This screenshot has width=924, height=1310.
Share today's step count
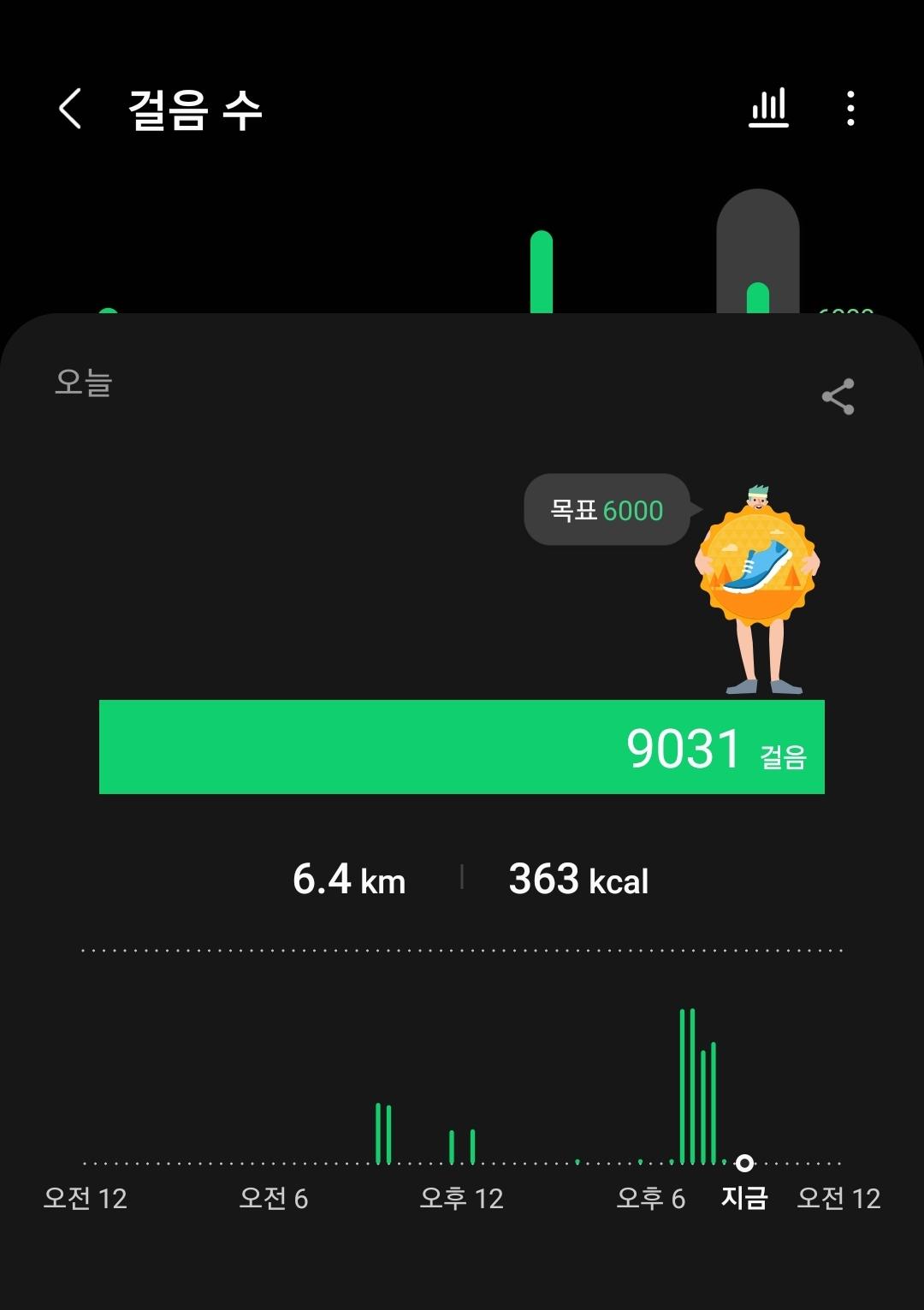[x=838, y=397]
